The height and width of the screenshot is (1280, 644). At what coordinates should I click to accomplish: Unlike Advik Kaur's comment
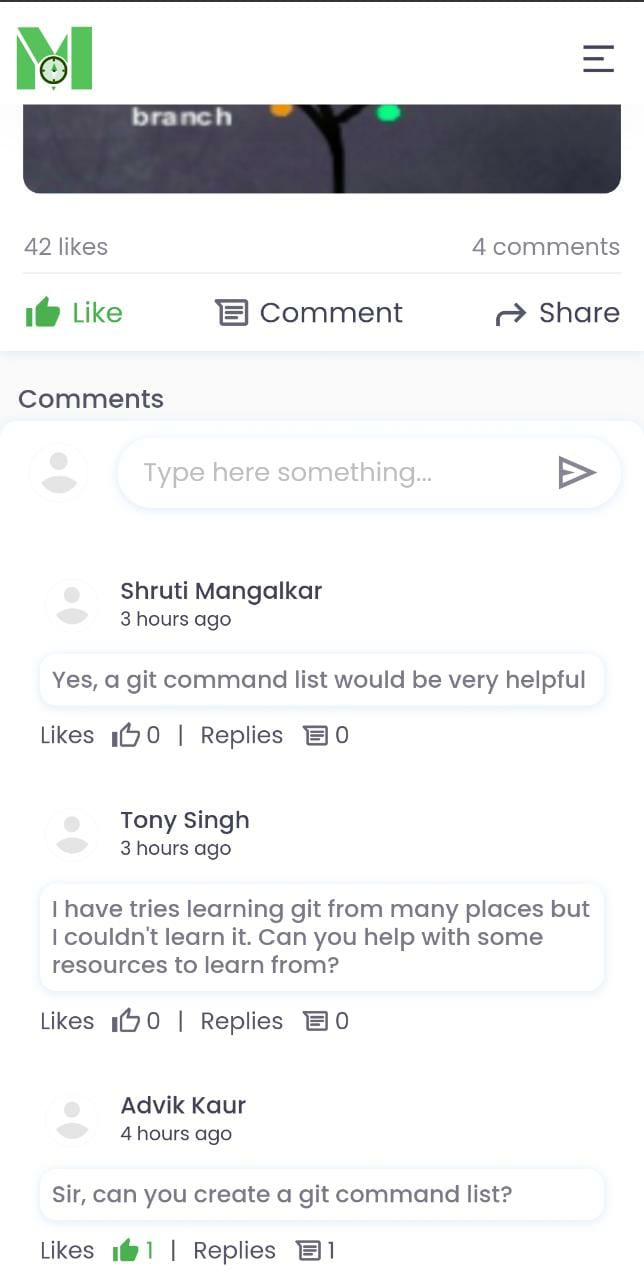126,1250
